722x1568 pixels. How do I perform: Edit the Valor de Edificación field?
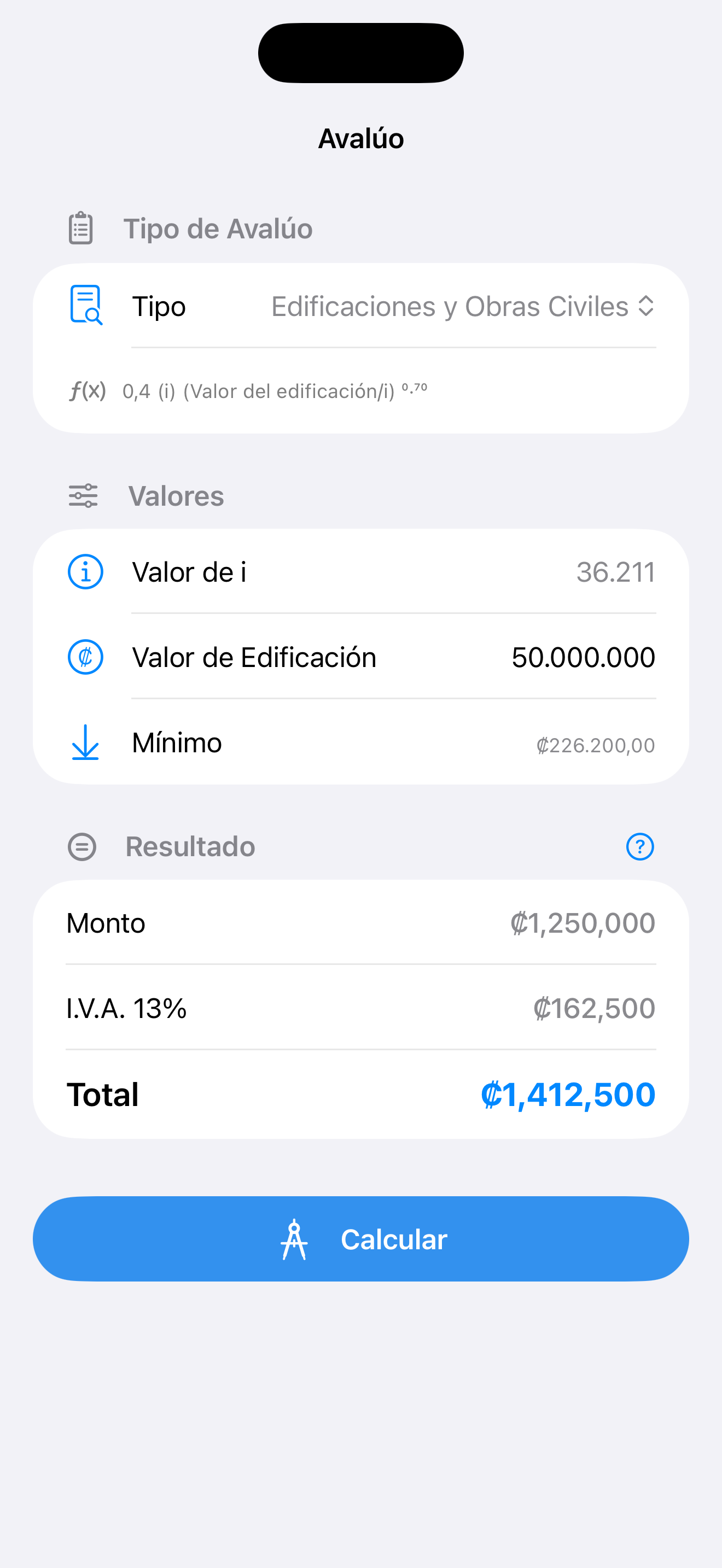point(583,657)
